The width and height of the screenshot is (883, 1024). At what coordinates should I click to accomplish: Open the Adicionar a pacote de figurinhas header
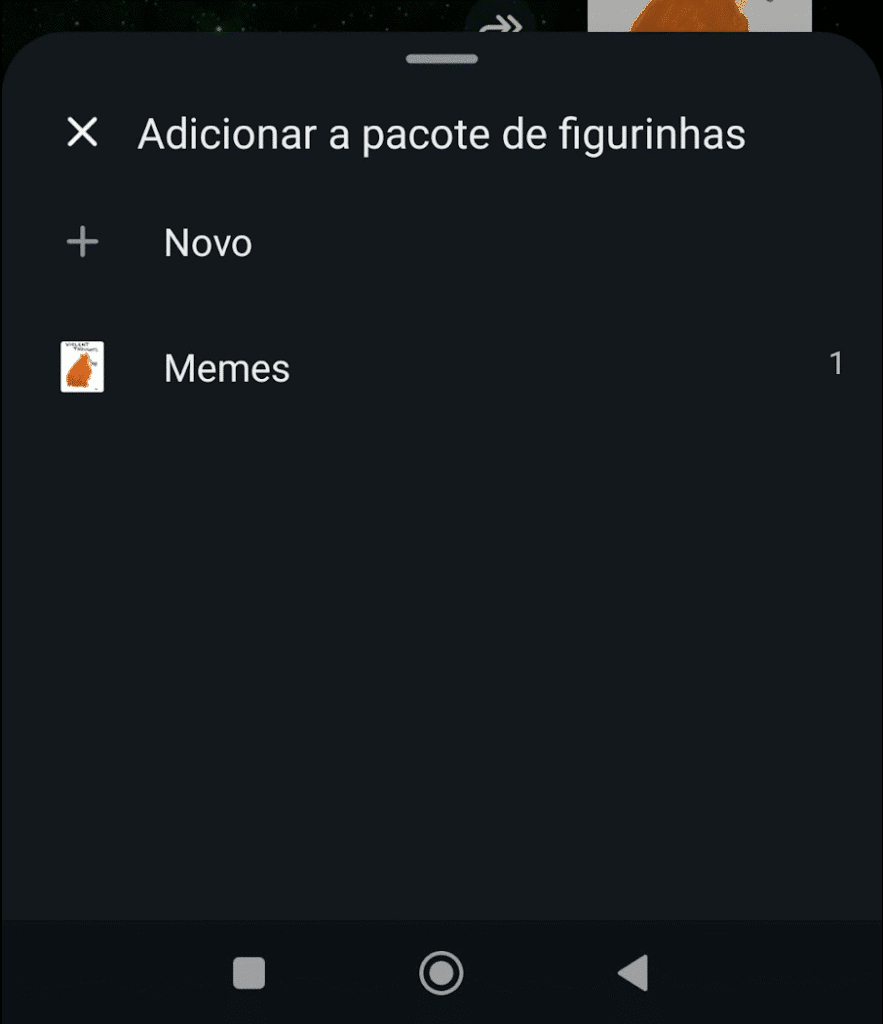(441, 132)
